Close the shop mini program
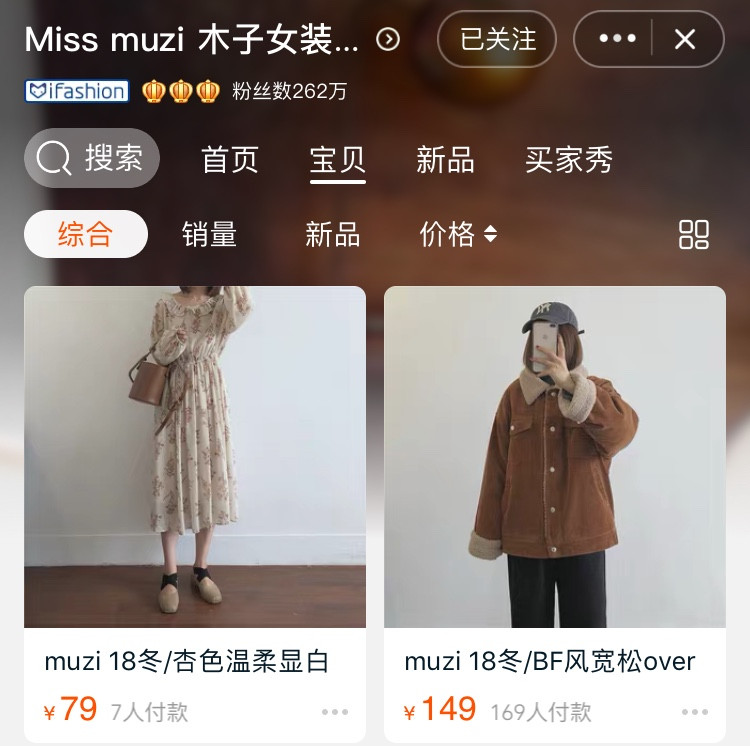This screenshot has height=746, width=750. pos(685,40)
